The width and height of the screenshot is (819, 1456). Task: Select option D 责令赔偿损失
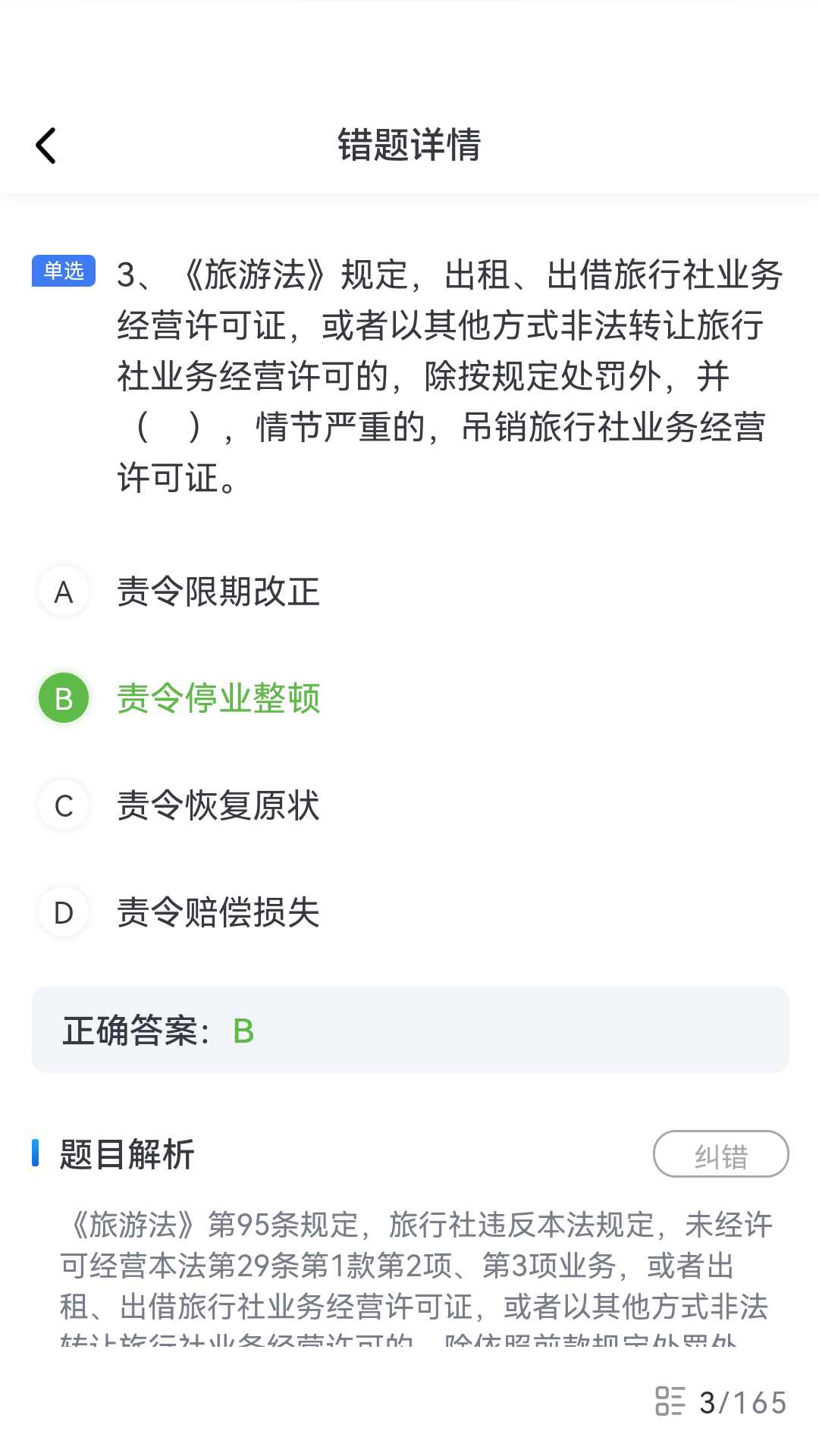pyautogui.click(x=218, y=912)
